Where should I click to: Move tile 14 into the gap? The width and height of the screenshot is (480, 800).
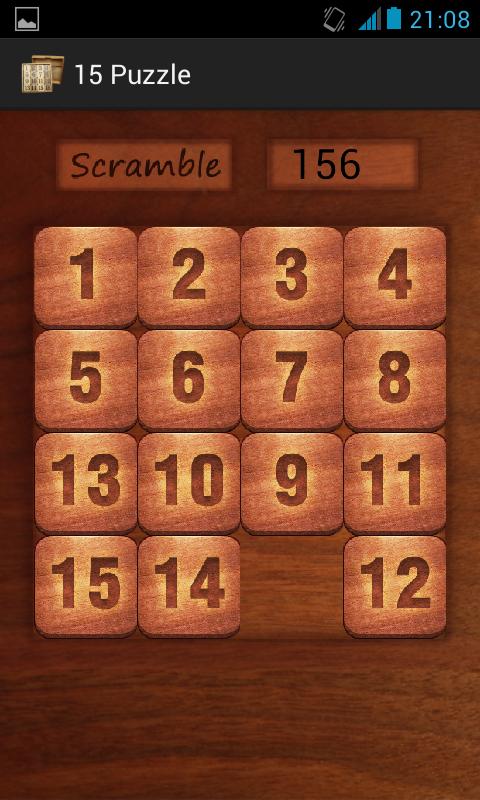click(189, 587)
